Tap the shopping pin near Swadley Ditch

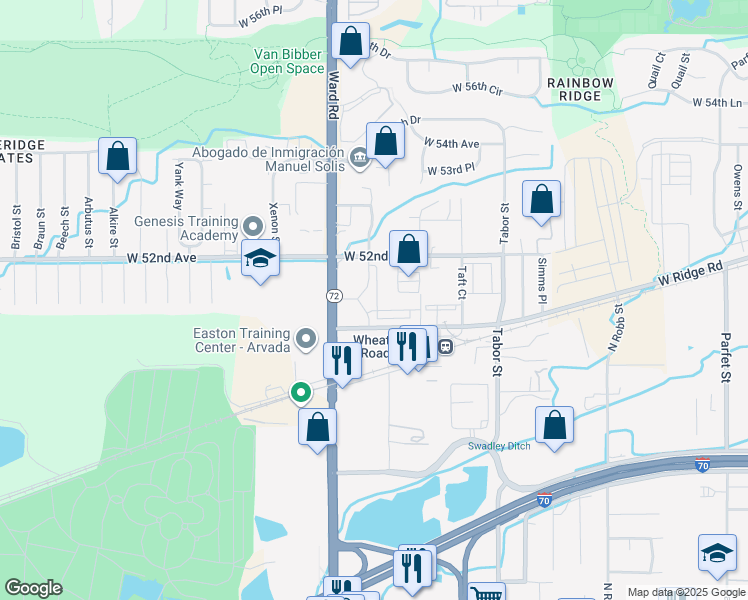pyautogui.click(x=554, y=426)
